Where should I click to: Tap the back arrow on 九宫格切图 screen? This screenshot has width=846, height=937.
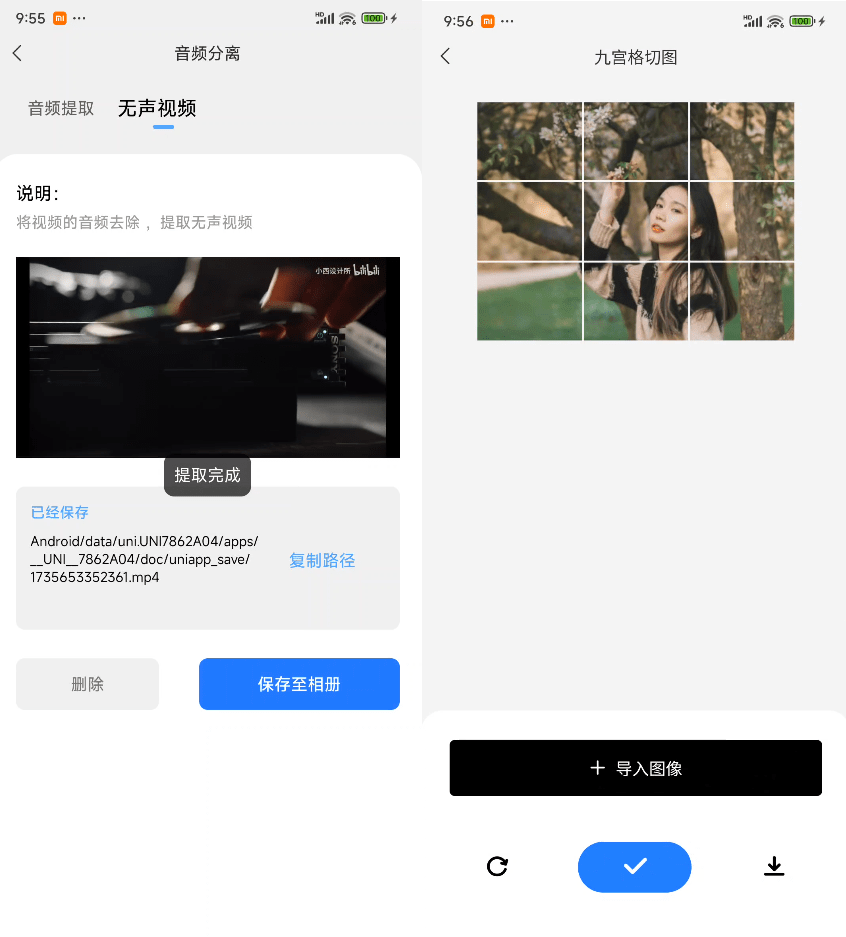(x=445, y=57)
